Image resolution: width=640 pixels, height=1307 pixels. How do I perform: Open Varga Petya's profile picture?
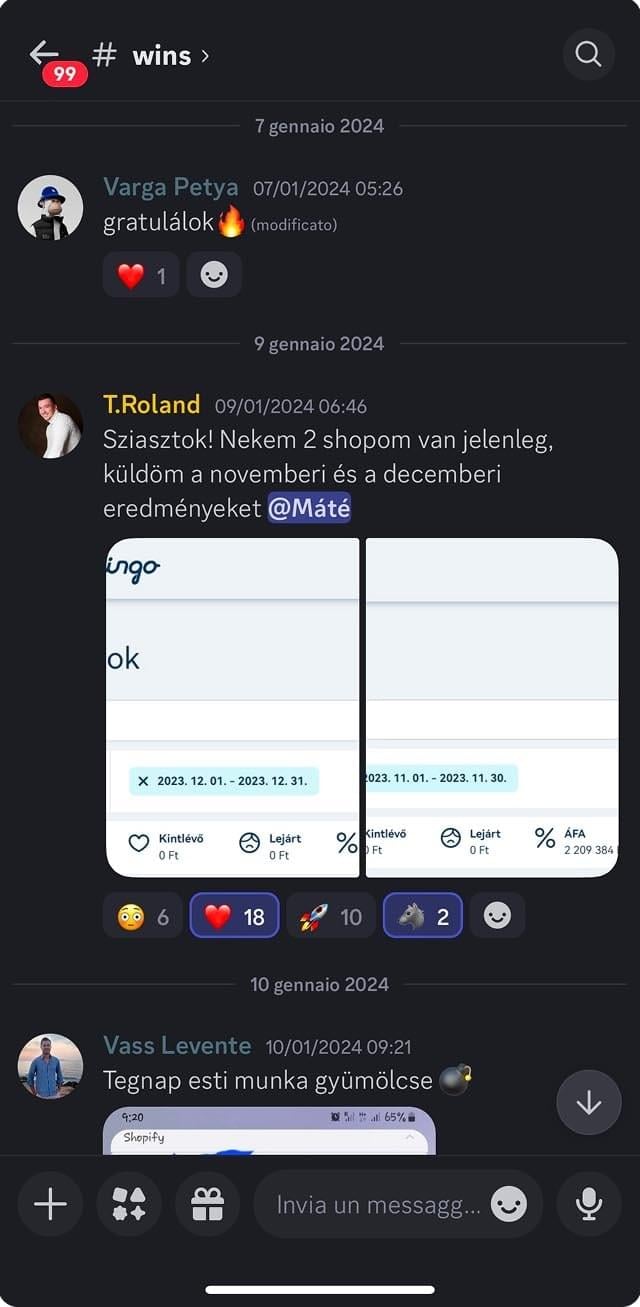(50, 208)
